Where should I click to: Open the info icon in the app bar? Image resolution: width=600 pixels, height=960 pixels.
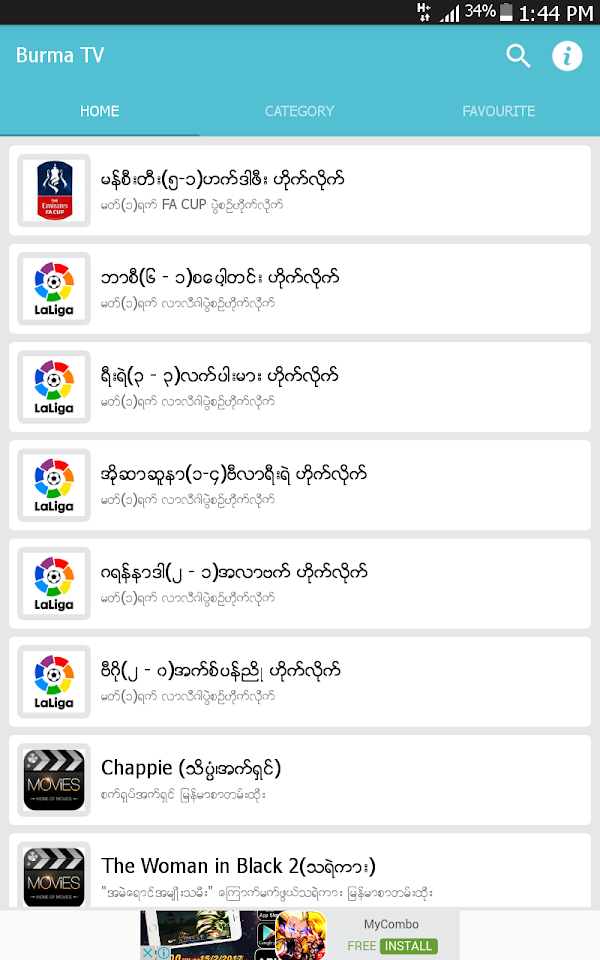point(567,56)
